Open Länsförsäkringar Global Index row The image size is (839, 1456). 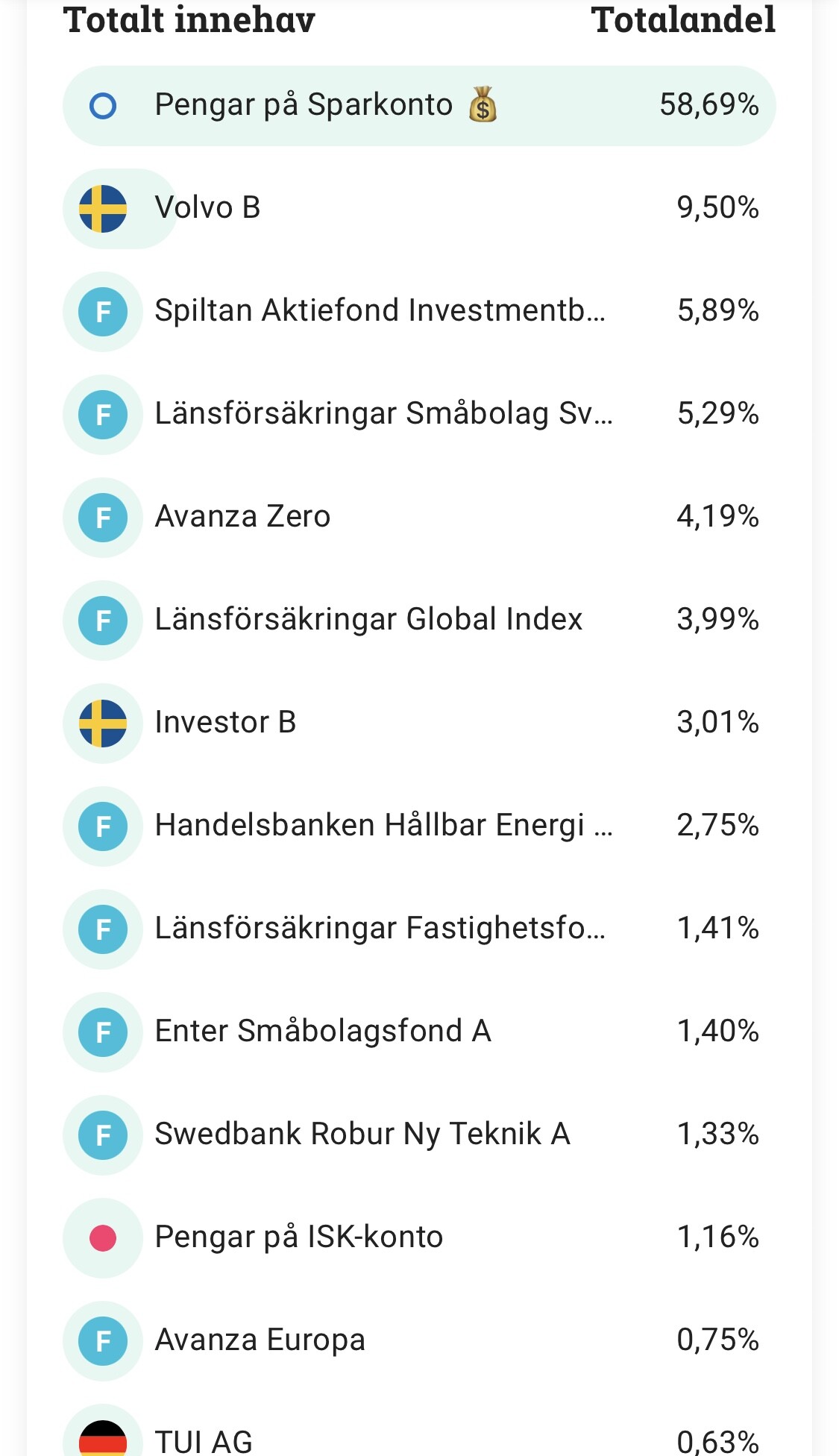(418, 620)
